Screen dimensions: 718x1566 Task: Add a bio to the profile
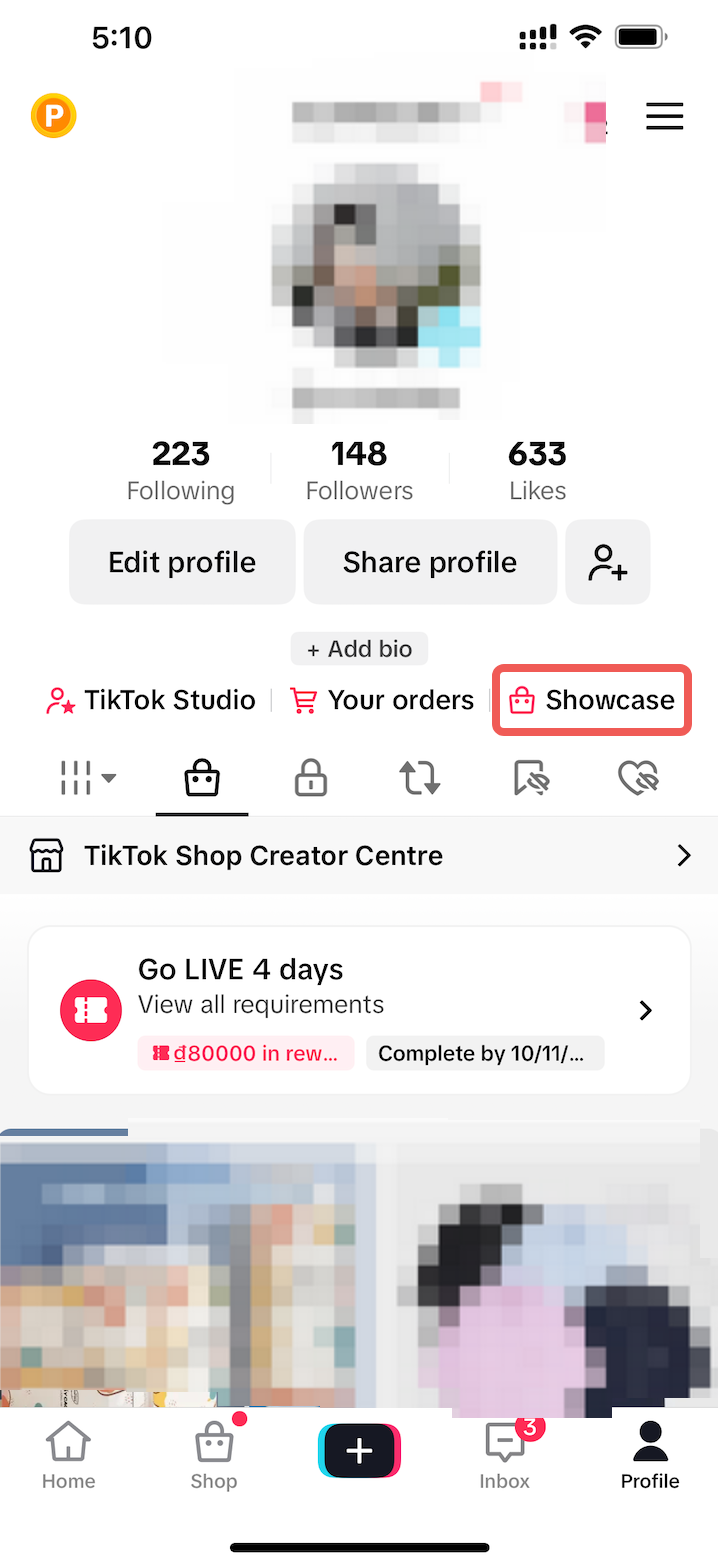pyautogui.click(x=359, y=649)
